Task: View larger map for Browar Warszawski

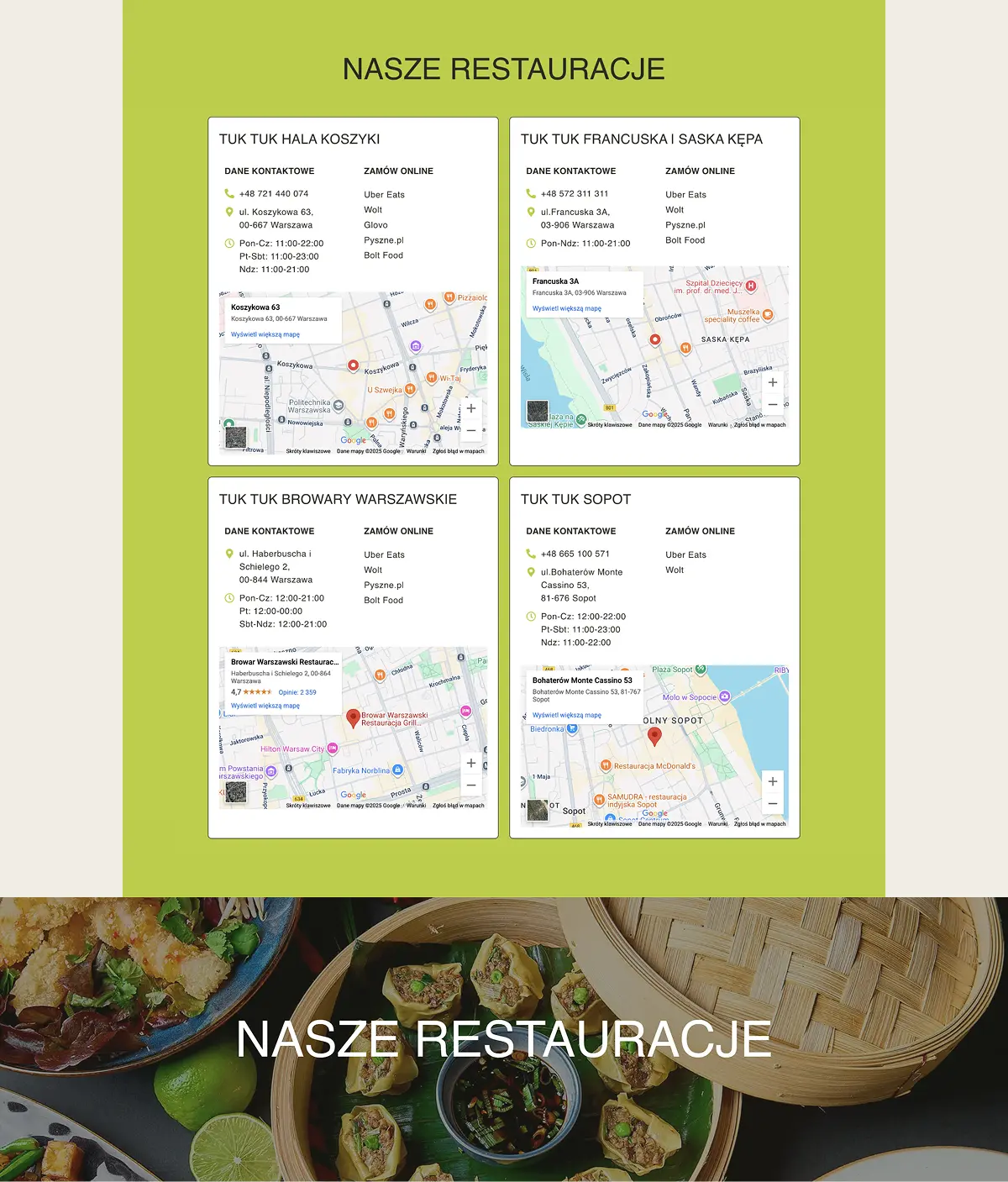Action: pos(265,706)
